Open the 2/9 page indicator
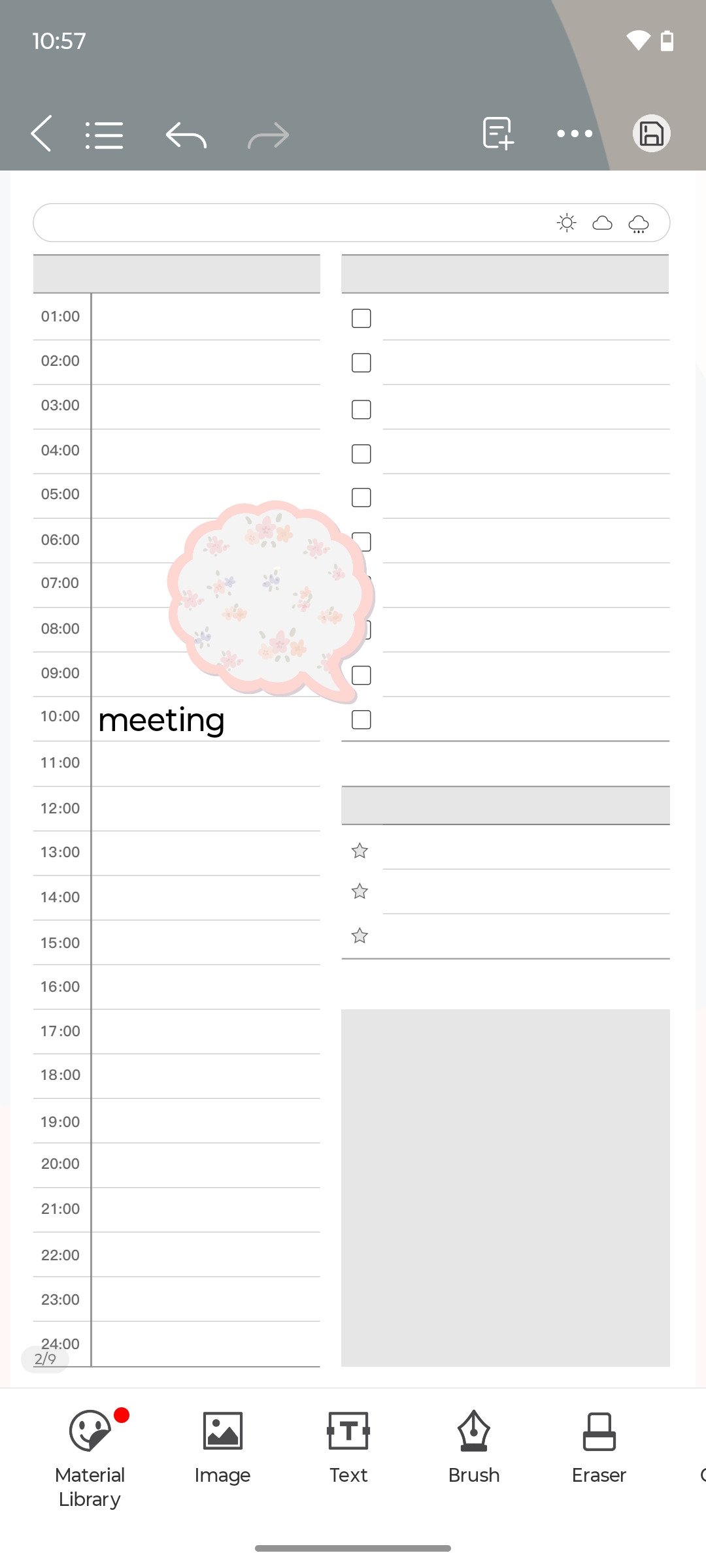This screenshot has width=706, height=1568. tap(45, 1360)
